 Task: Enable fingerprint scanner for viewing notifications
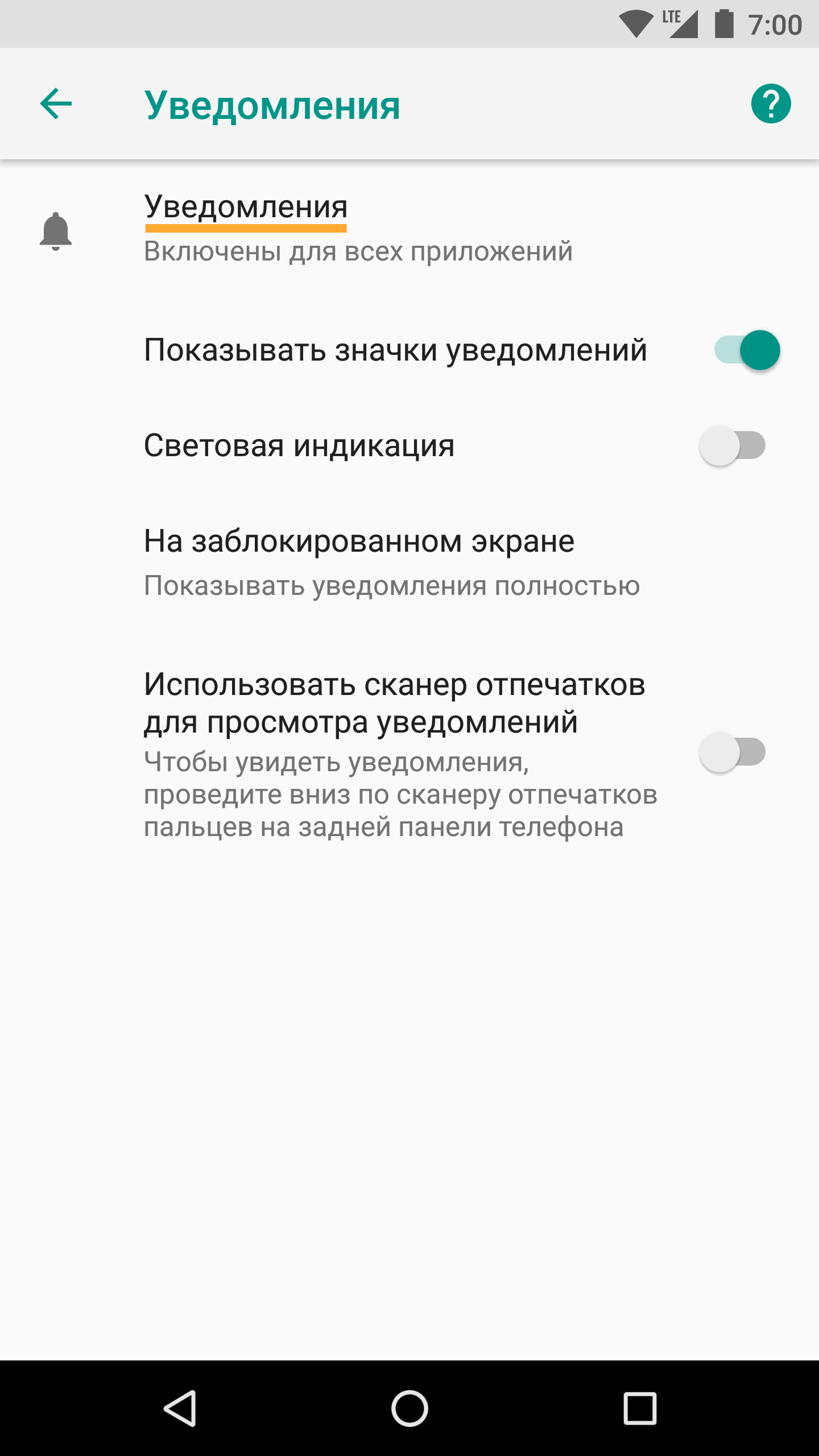click(732, 752)
